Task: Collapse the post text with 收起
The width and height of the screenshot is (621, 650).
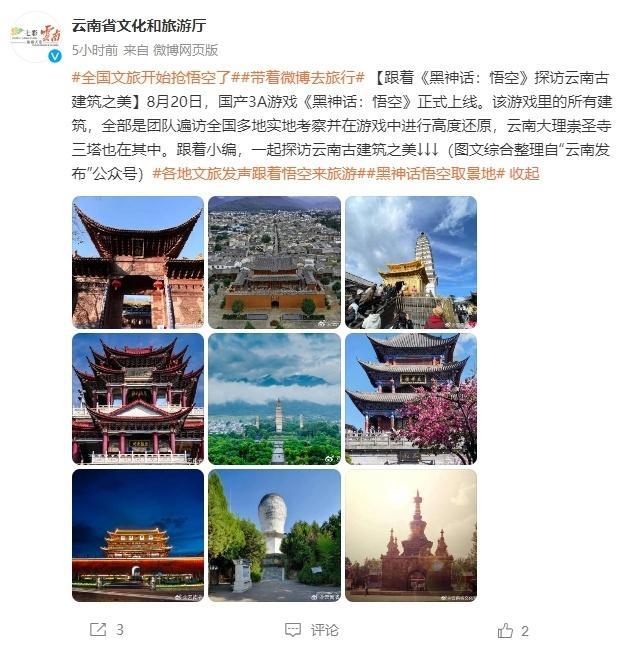Action: [x=524, y=174]
